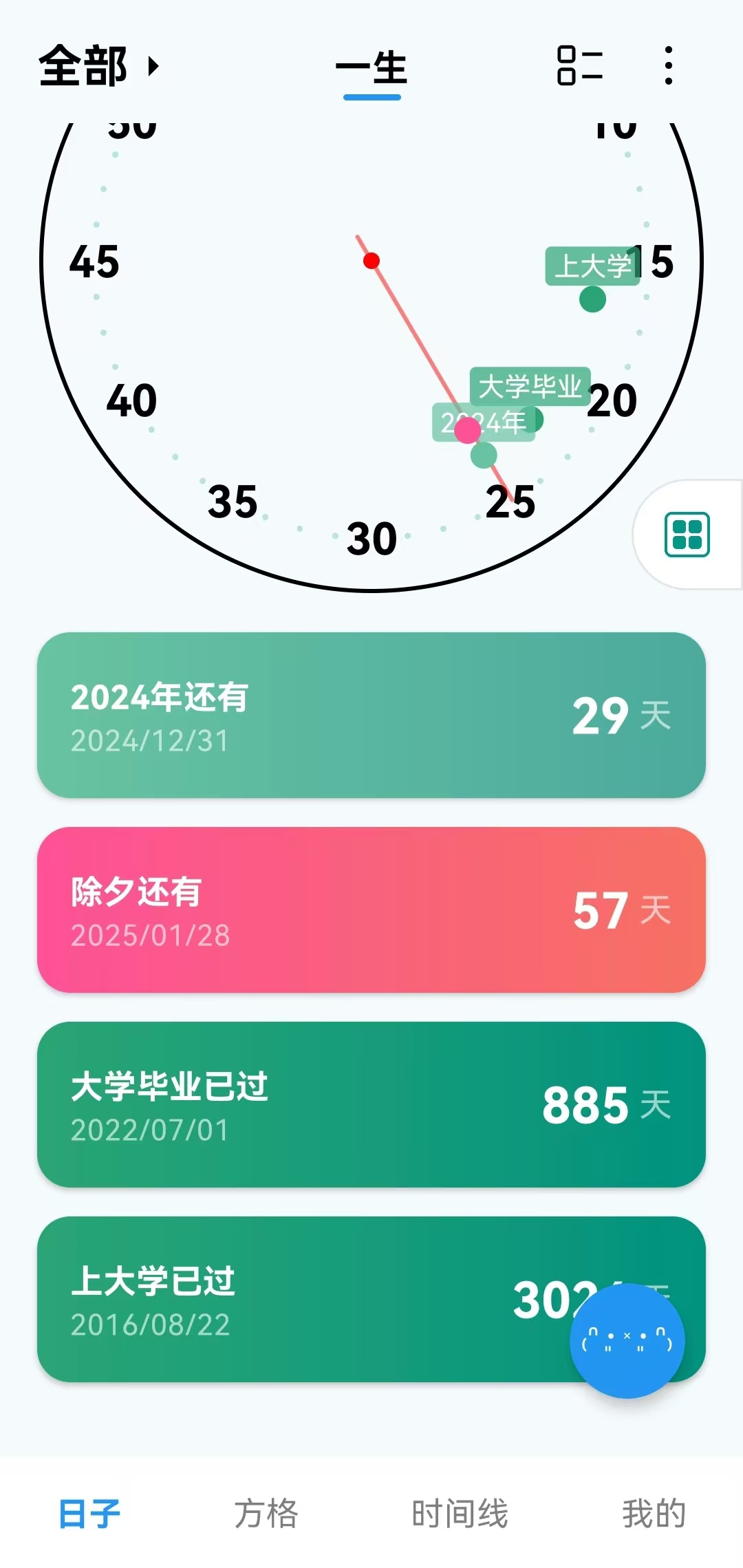Switch to the 时间线 tab
The image size is (743, 1568).
pos(460,1514)
